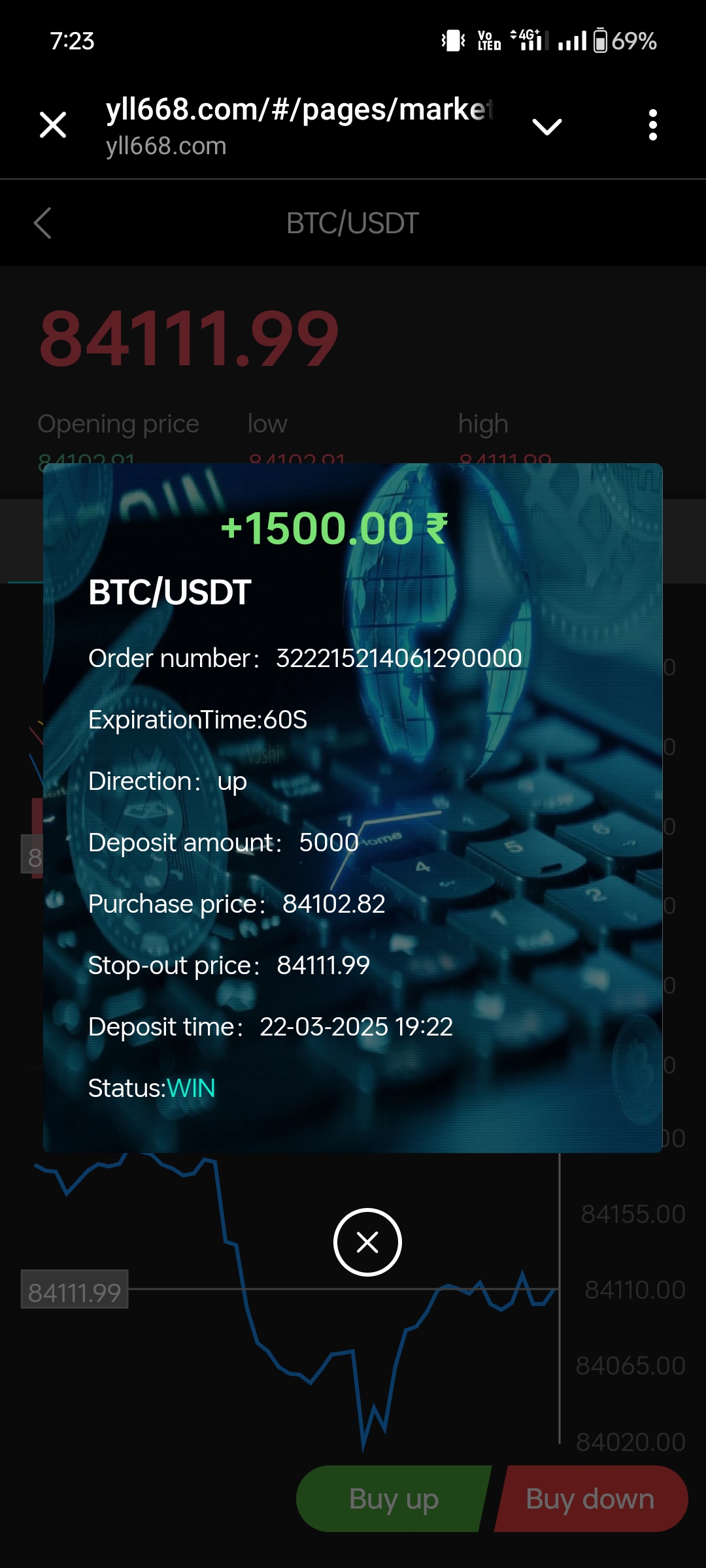Close the browser custom tab
The height and width of the screenshot is (1568, 706).
point(53,125)
